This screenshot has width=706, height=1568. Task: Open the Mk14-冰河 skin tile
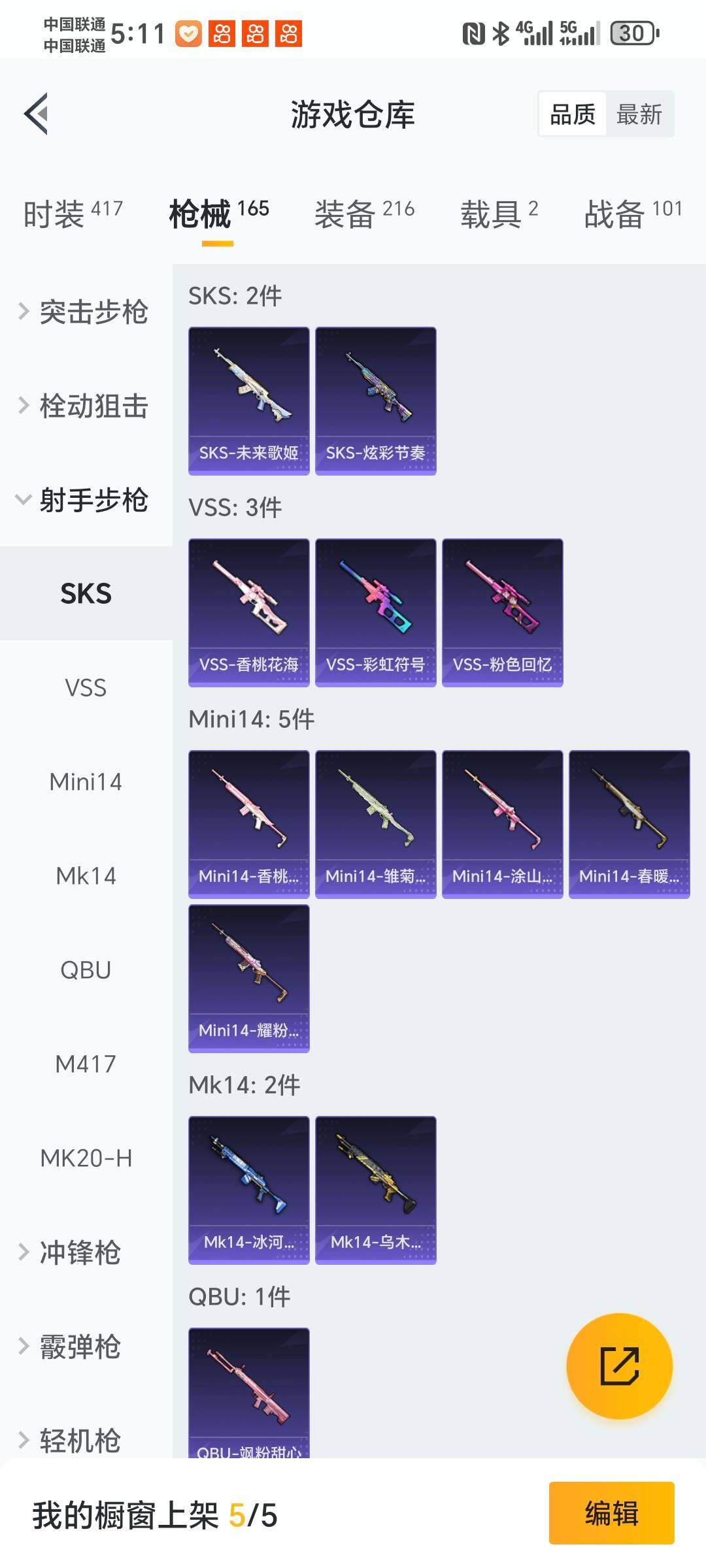click(248, 1190)
